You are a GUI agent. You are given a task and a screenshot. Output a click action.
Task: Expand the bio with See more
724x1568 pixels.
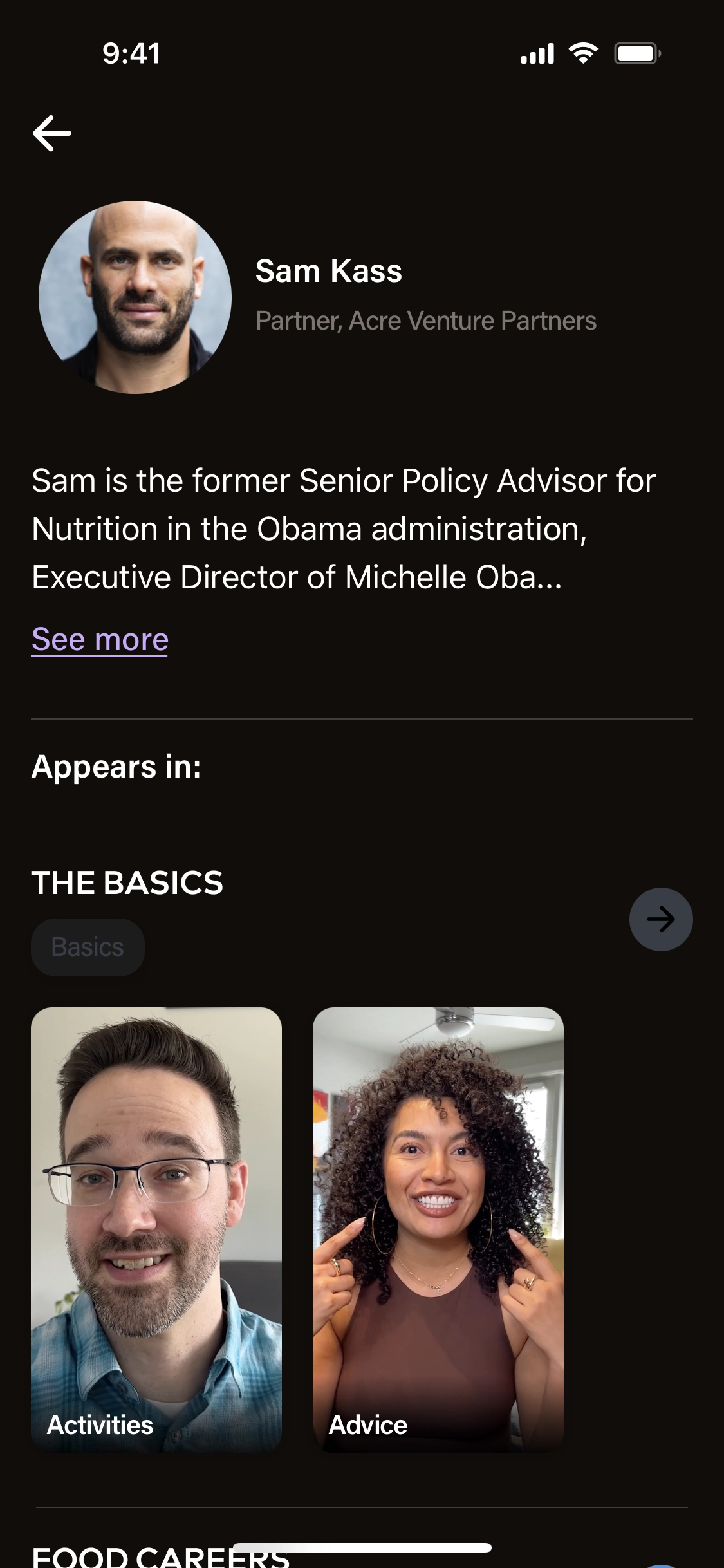(x=100, y=640)
